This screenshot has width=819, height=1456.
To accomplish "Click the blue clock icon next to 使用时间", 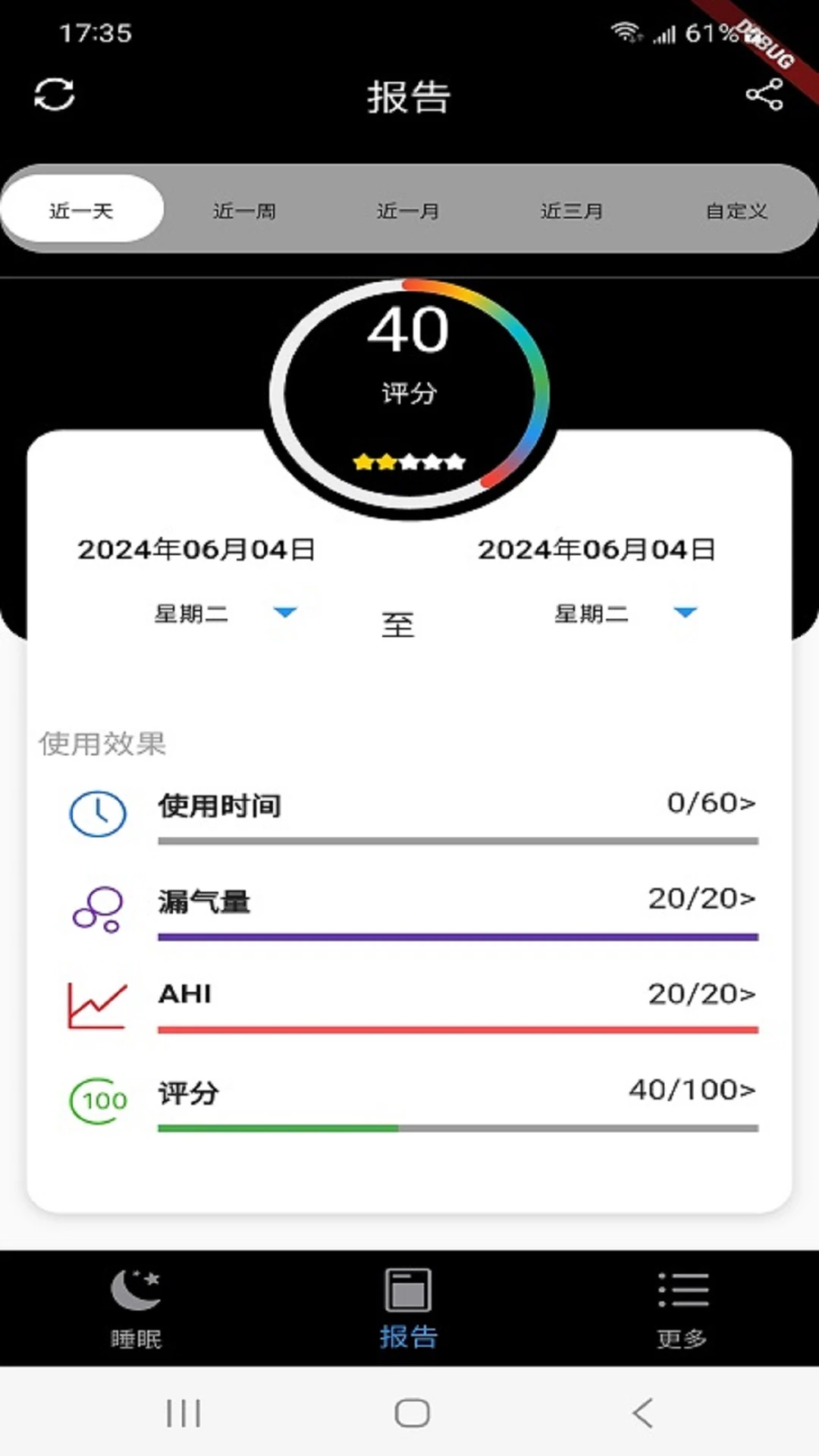I will [97, 813].
